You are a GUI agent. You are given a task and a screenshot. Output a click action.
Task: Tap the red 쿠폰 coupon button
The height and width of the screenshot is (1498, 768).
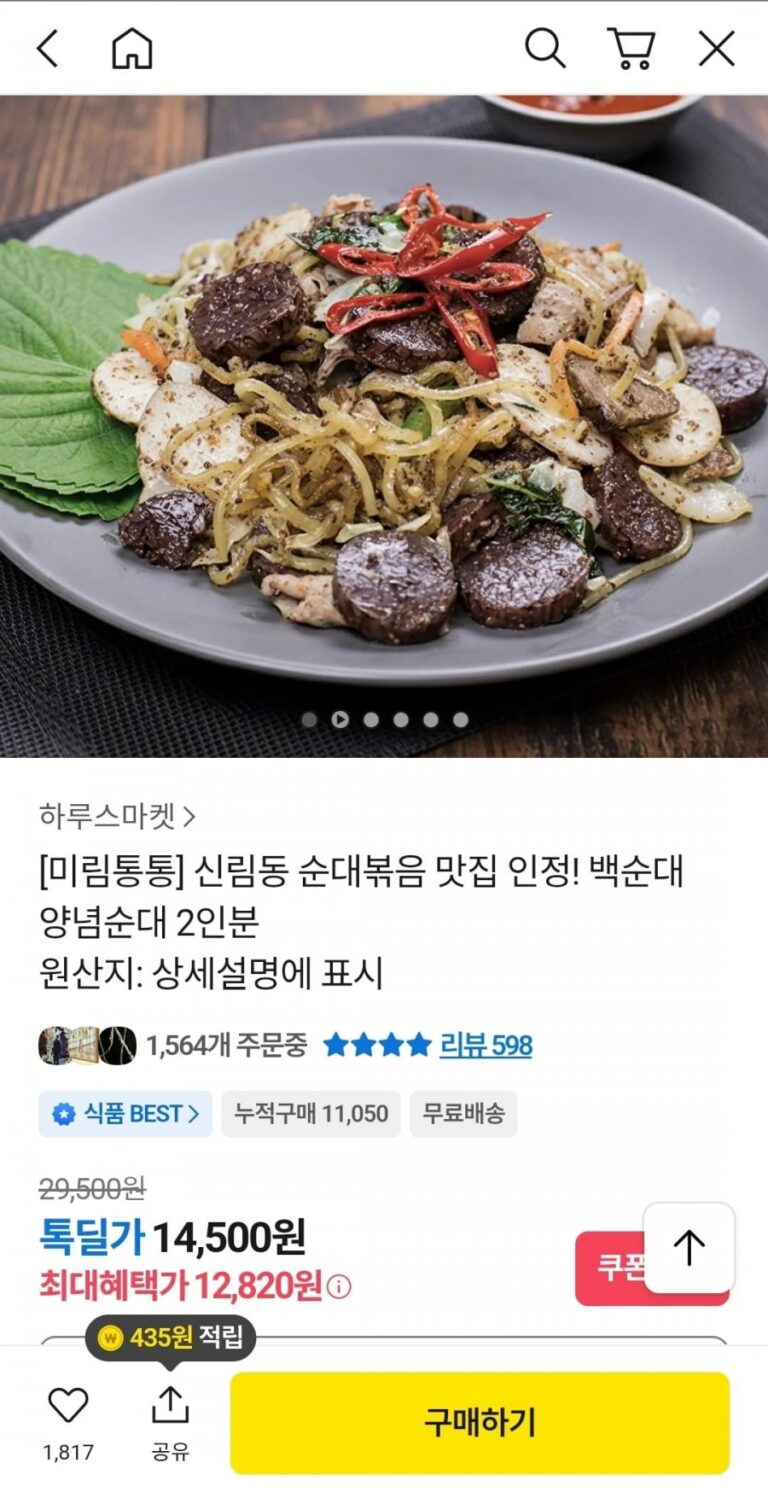[608, 1268]
